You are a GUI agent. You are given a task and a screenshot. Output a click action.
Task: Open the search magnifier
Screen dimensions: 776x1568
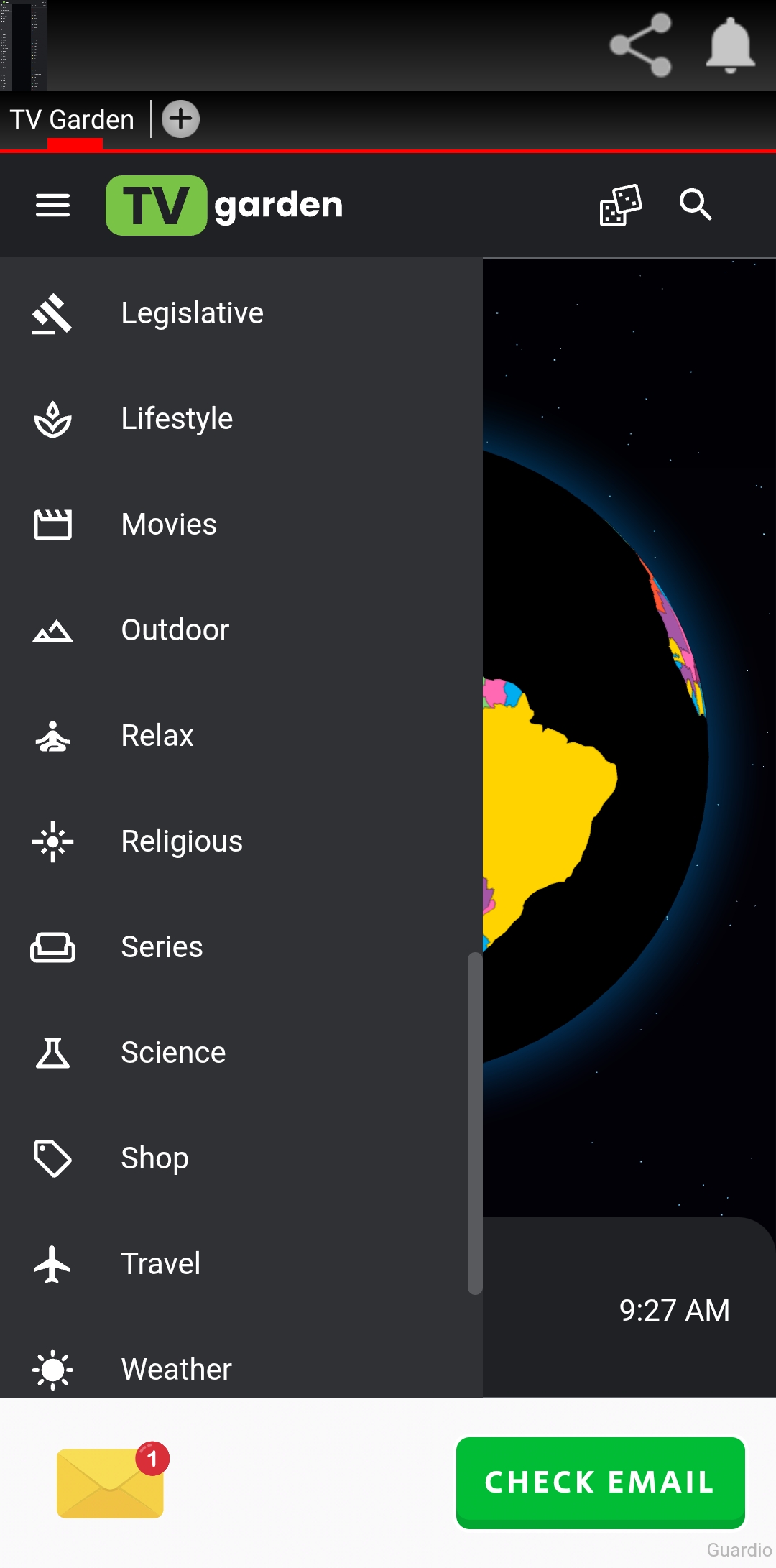point(695,205)
